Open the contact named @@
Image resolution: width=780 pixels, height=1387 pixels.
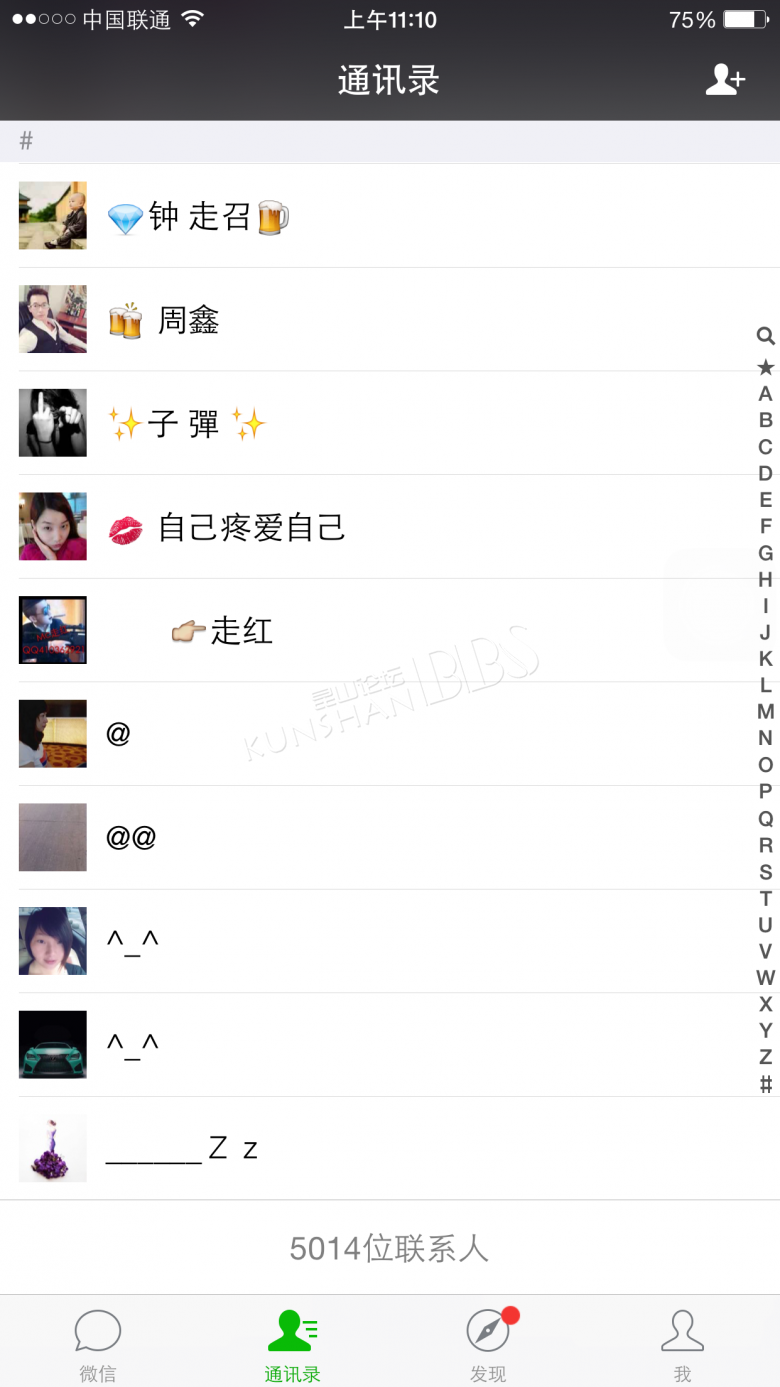tap(390, 838)
